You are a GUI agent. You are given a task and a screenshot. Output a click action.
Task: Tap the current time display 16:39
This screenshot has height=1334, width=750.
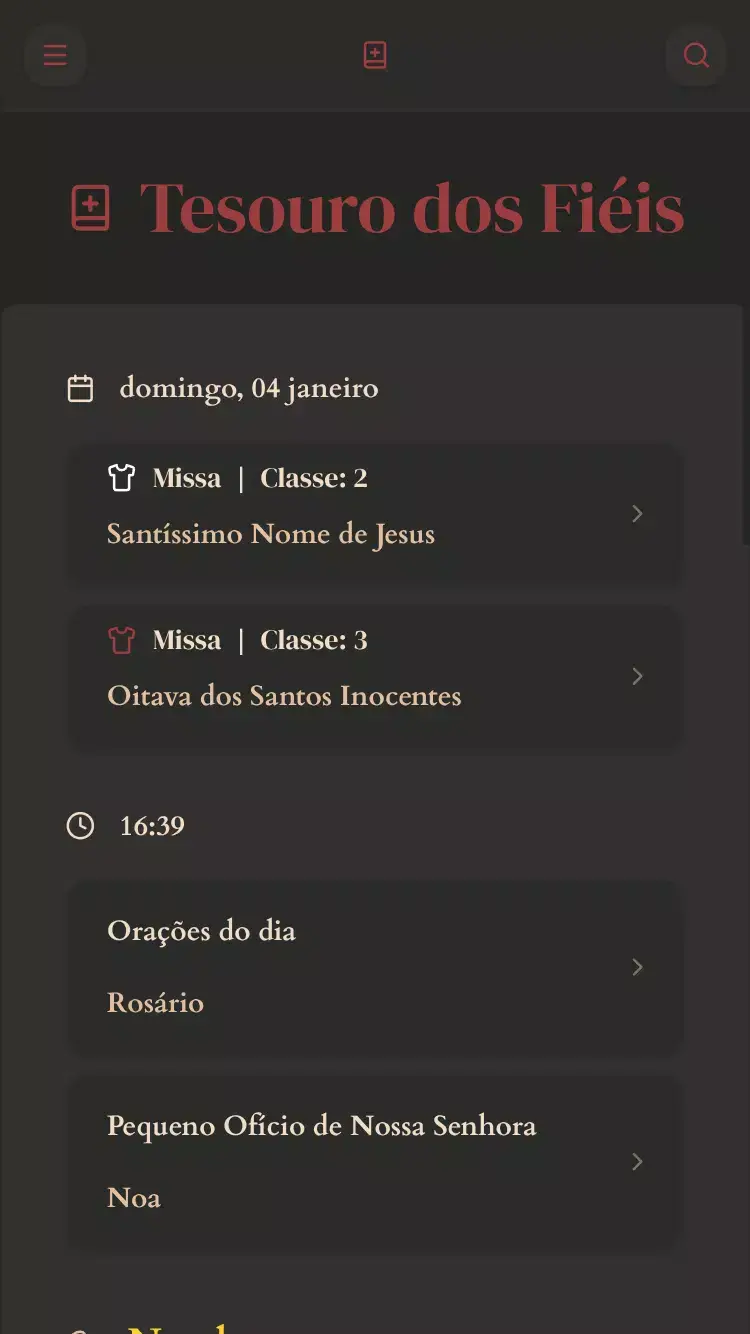click(151, 826)
